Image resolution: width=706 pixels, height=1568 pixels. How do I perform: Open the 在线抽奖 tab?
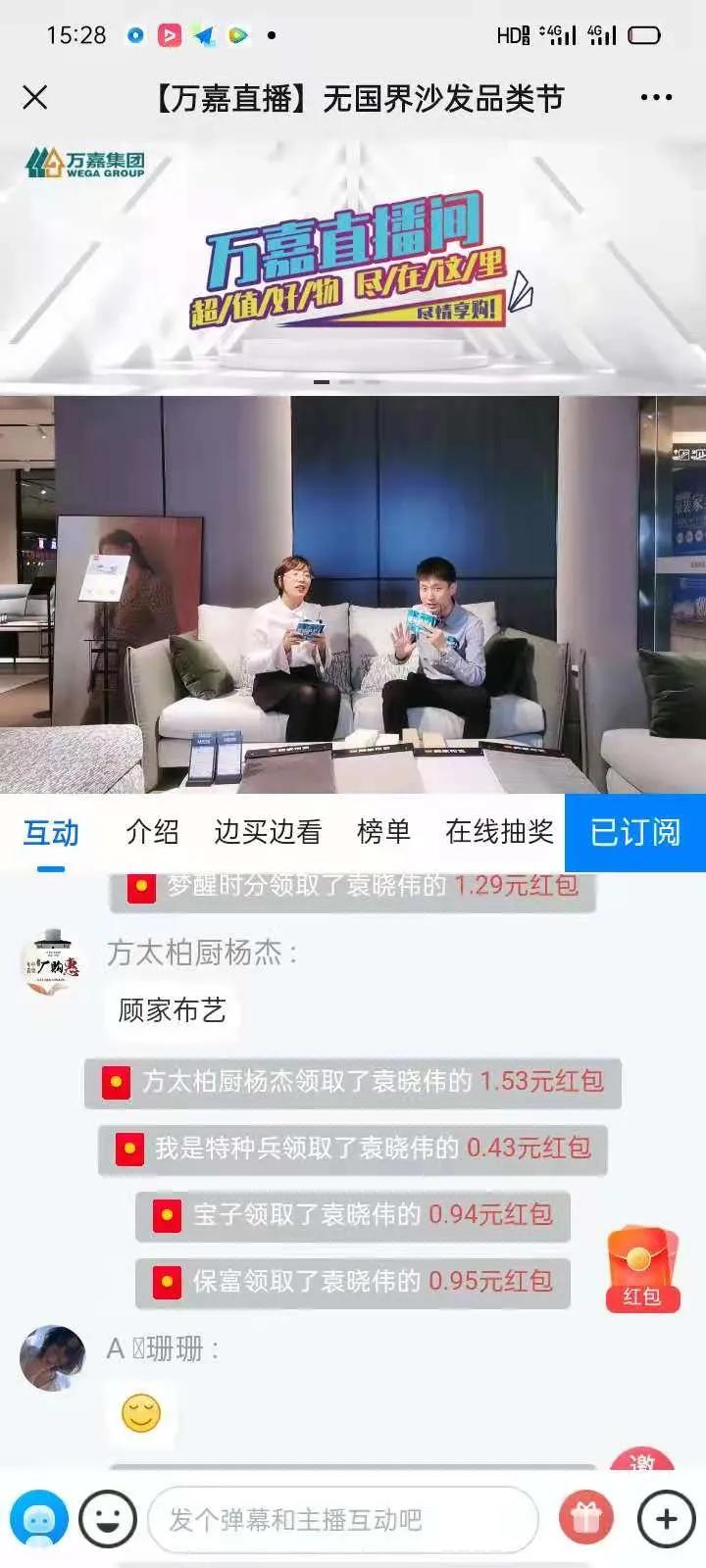(x=499, y=831)
